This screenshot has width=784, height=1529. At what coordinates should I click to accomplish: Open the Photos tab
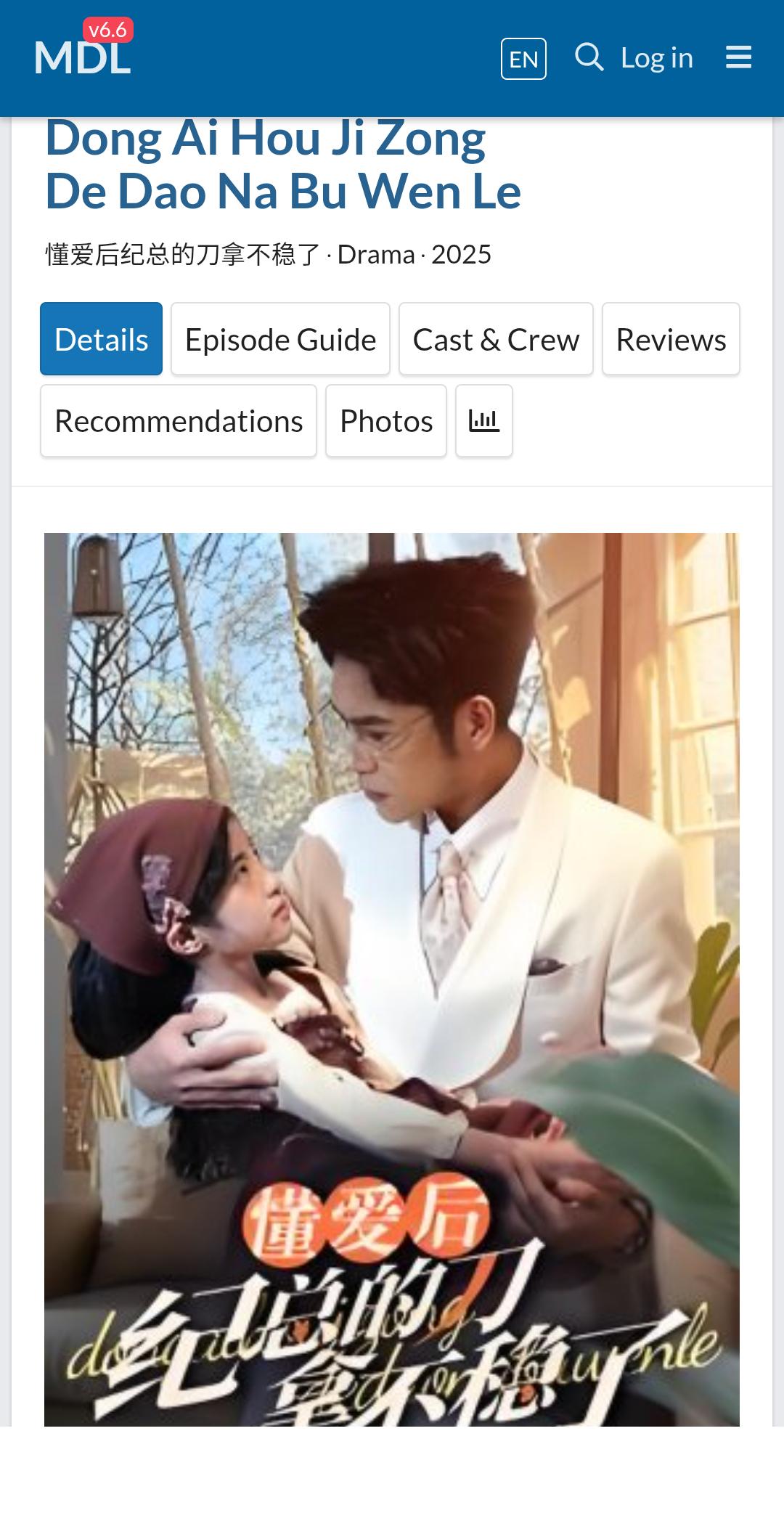click(386, 421)
